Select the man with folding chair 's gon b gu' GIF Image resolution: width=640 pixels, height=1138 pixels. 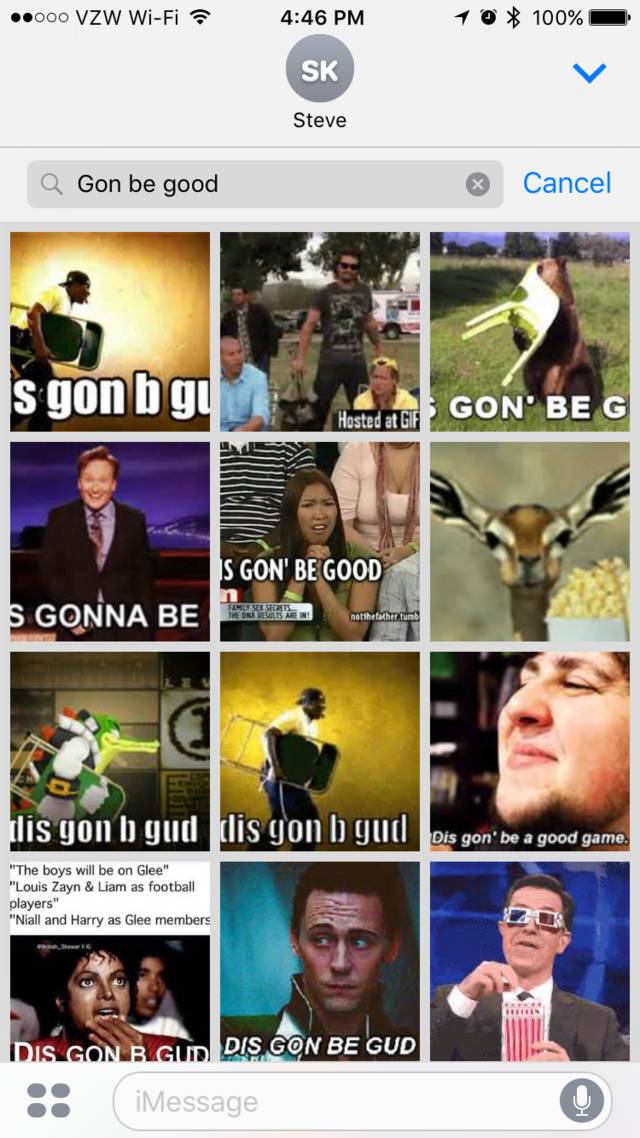point(110,332)
